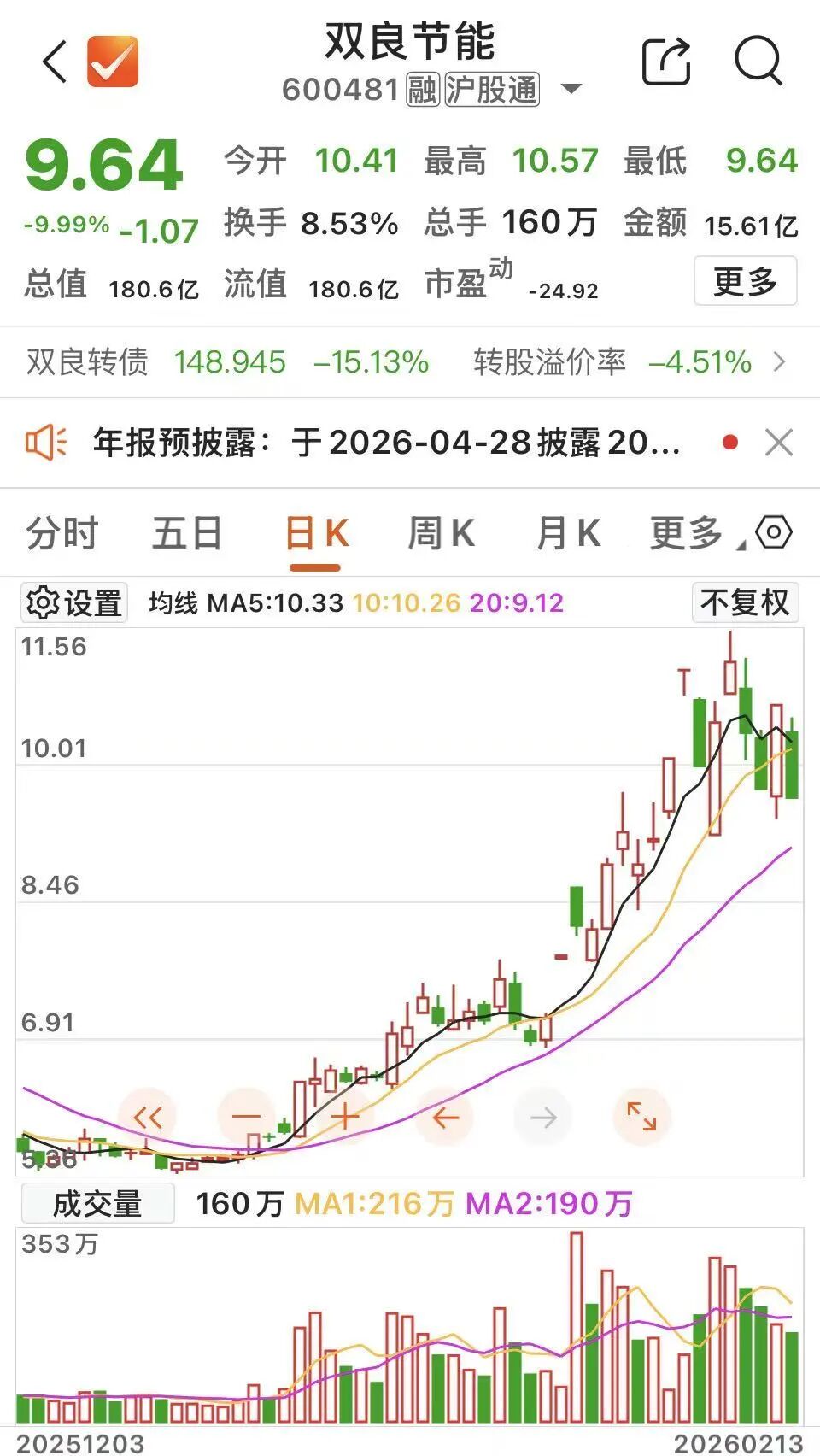Viewport: 820px width, 1456px height.
Task: Tap the 更多 button beside 市盈
Action: click(x=744, y=281)
